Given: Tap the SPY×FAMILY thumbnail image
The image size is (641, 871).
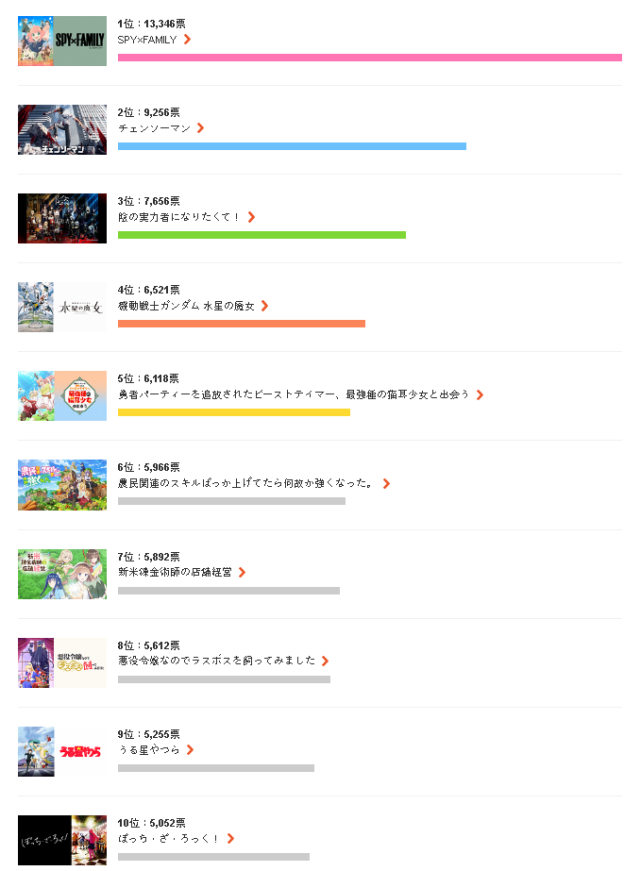Looking at the screenshot, I should (62, 41).
